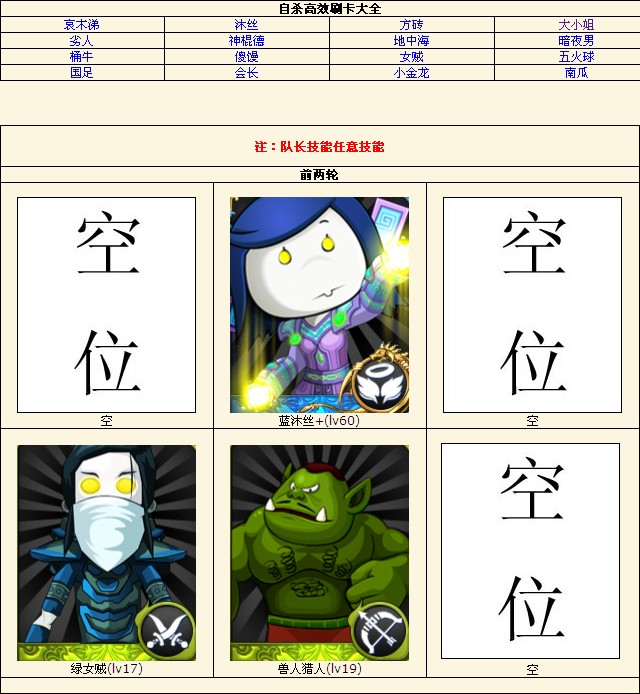The image size is (640, 694).
Task: Open the 小金龙 link
Action: [411, 73]
